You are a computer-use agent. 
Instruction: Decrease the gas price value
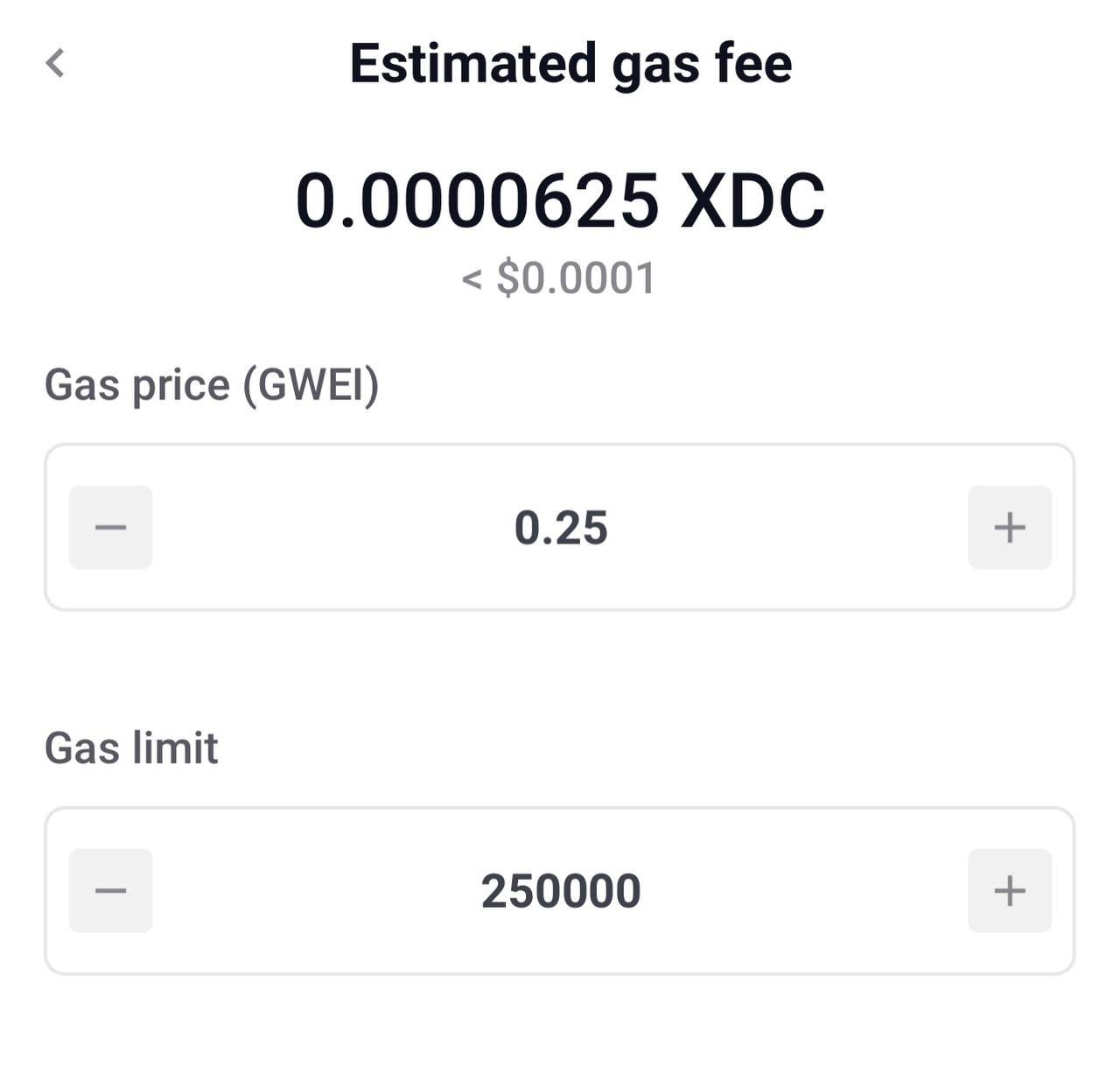point(111,527)
